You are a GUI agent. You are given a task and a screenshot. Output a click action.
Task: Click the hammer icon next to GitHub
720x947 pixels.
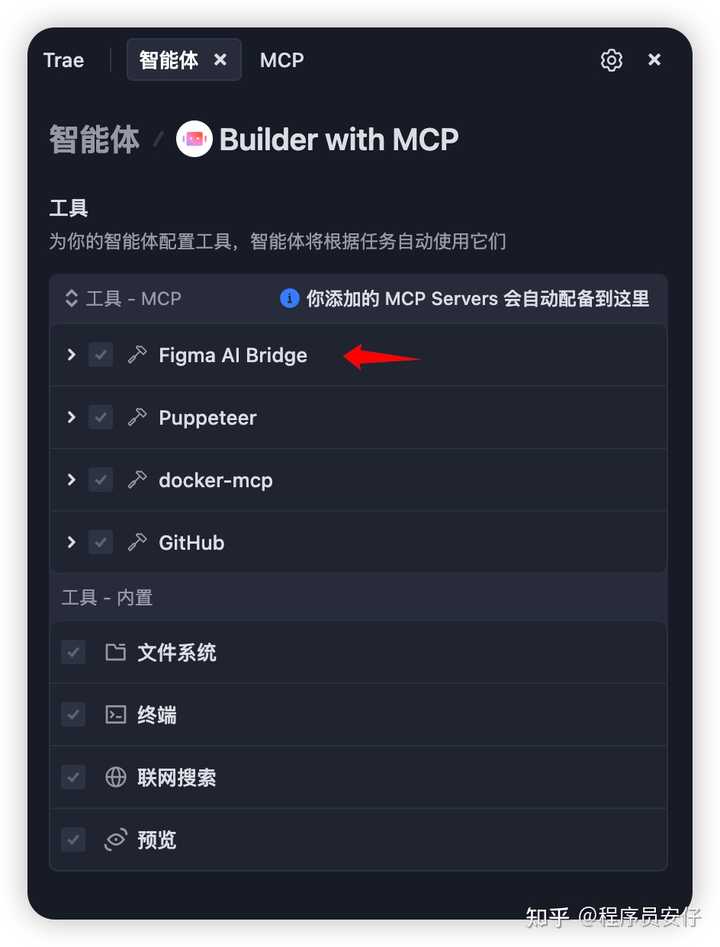[x=137, y=542]
